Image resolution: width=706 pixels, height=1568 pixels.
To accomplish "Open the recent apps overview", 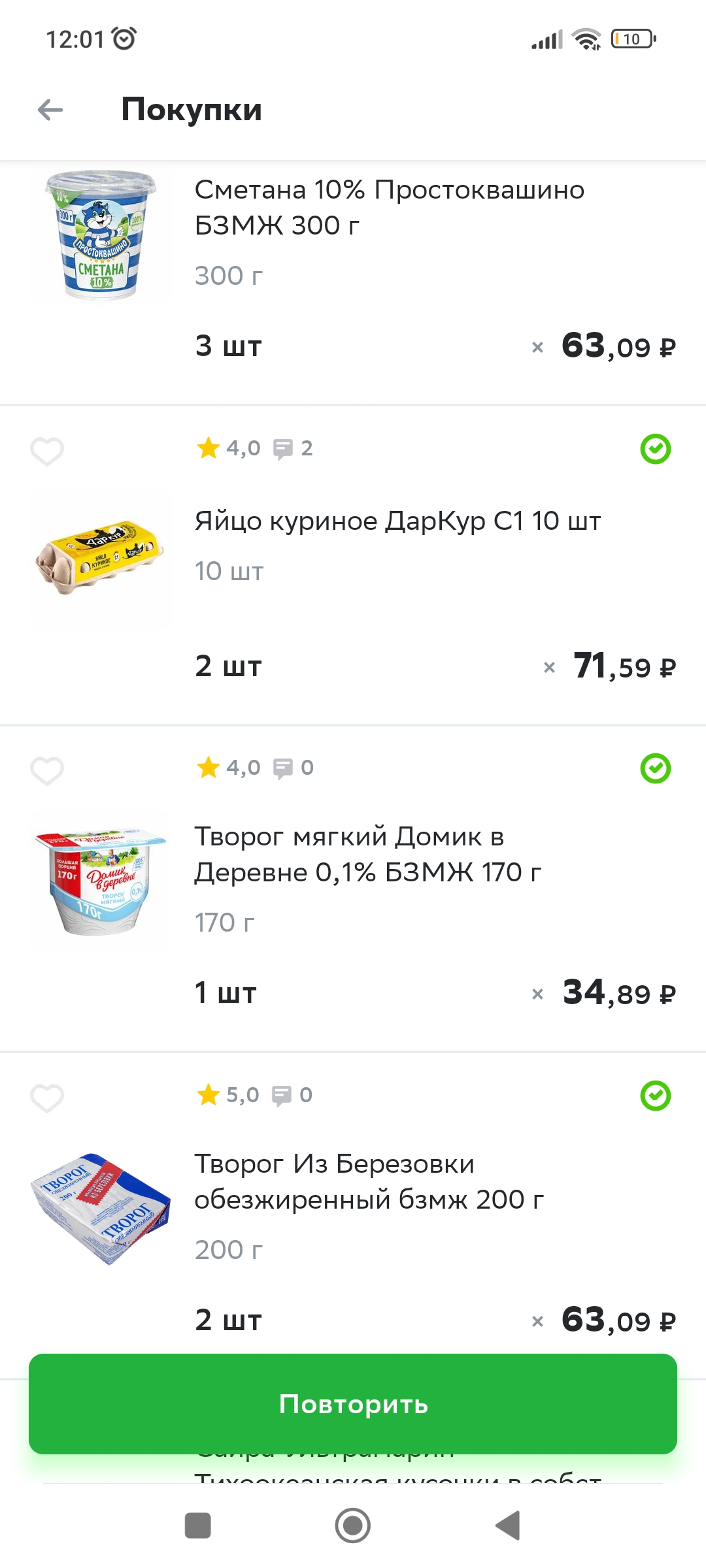I will (198, 1526).
